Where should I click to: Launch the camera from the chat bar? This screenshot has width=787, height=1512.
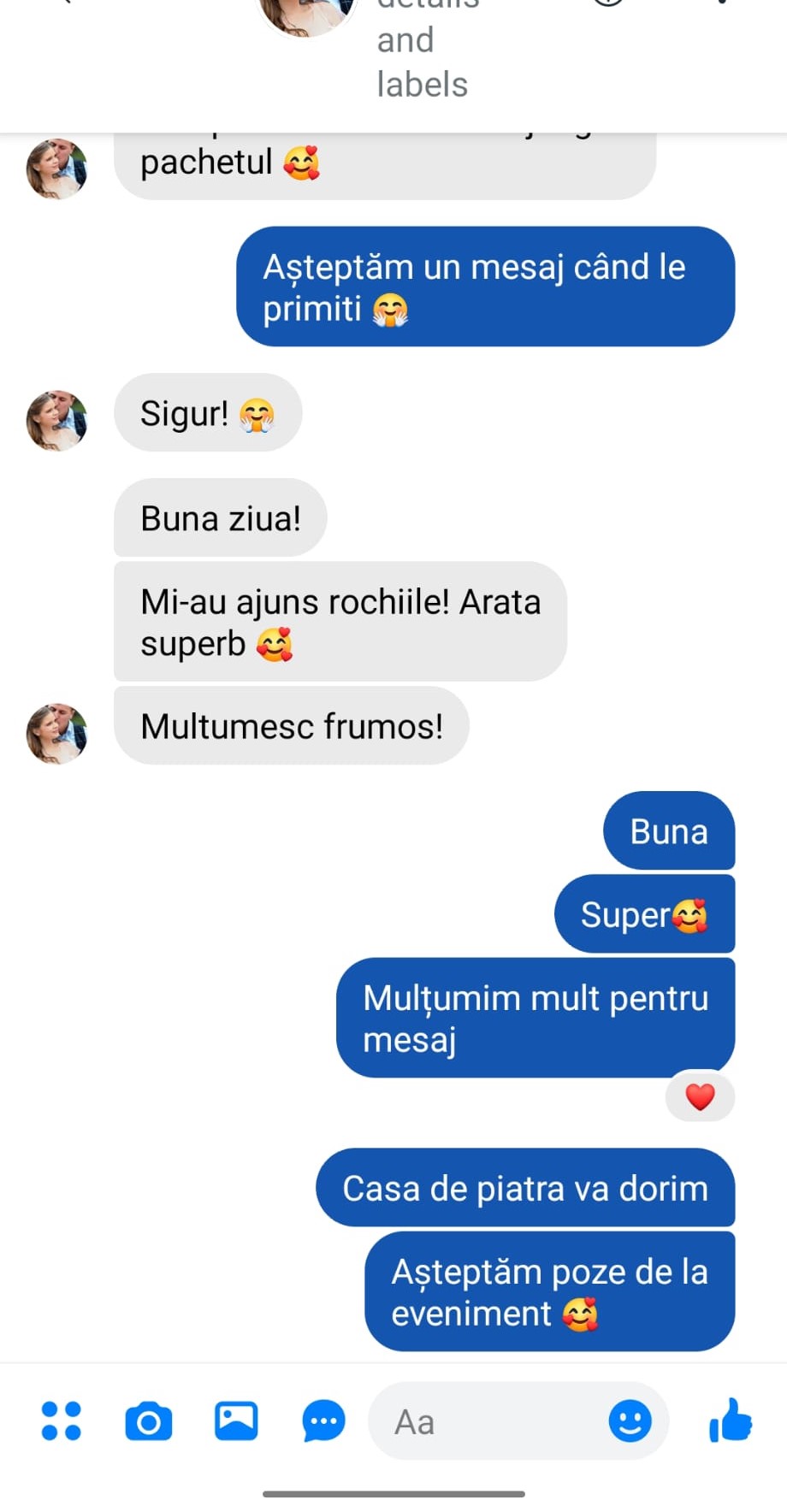(x=149, y=1421)
